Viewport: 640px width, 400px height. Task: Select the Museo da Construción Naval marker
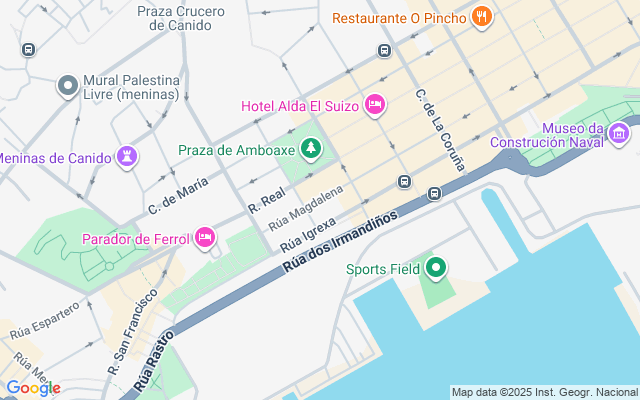pyautogui.click(x=619, y=134)
